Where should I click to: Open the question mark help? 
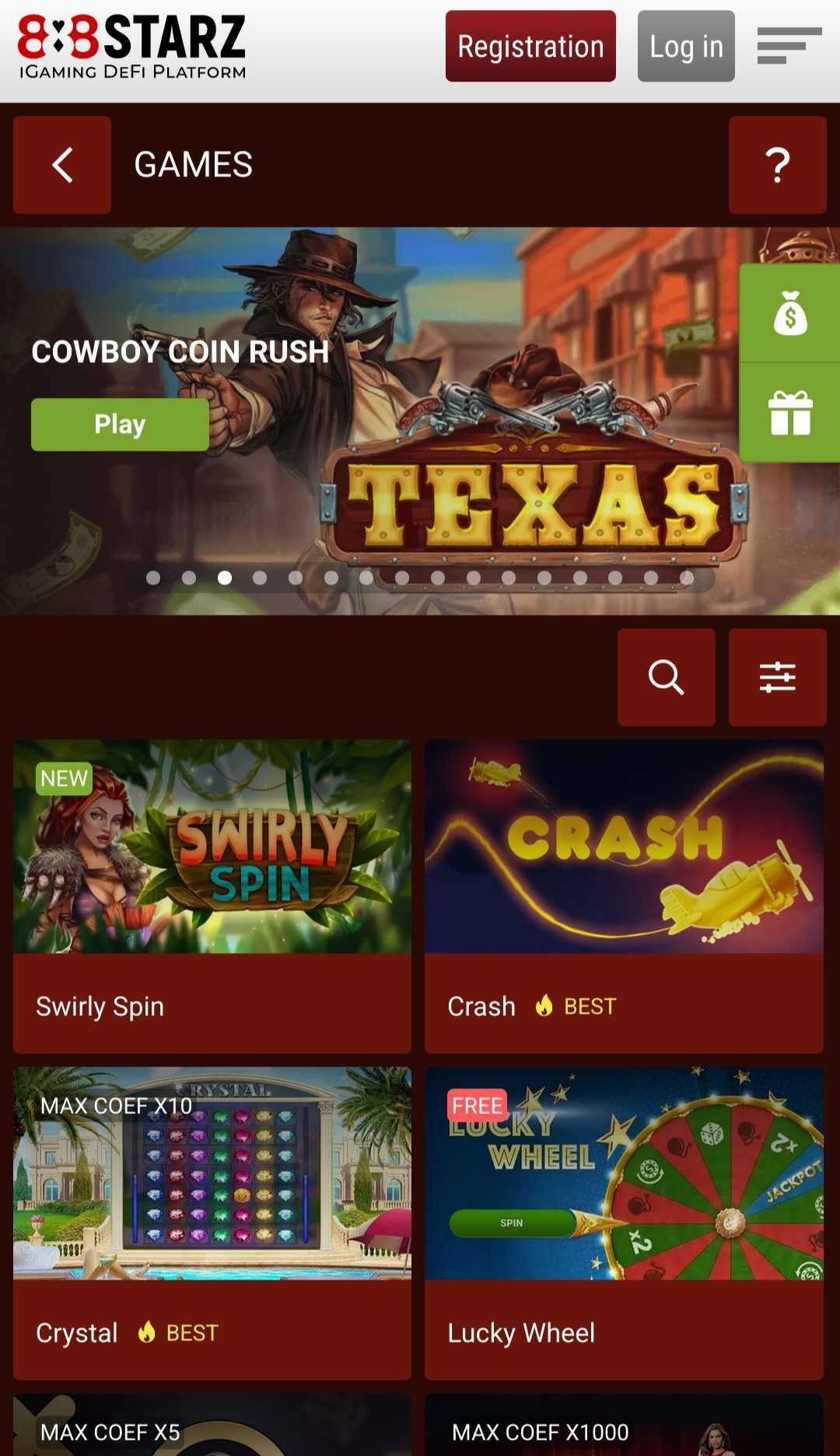click(777, 165)
